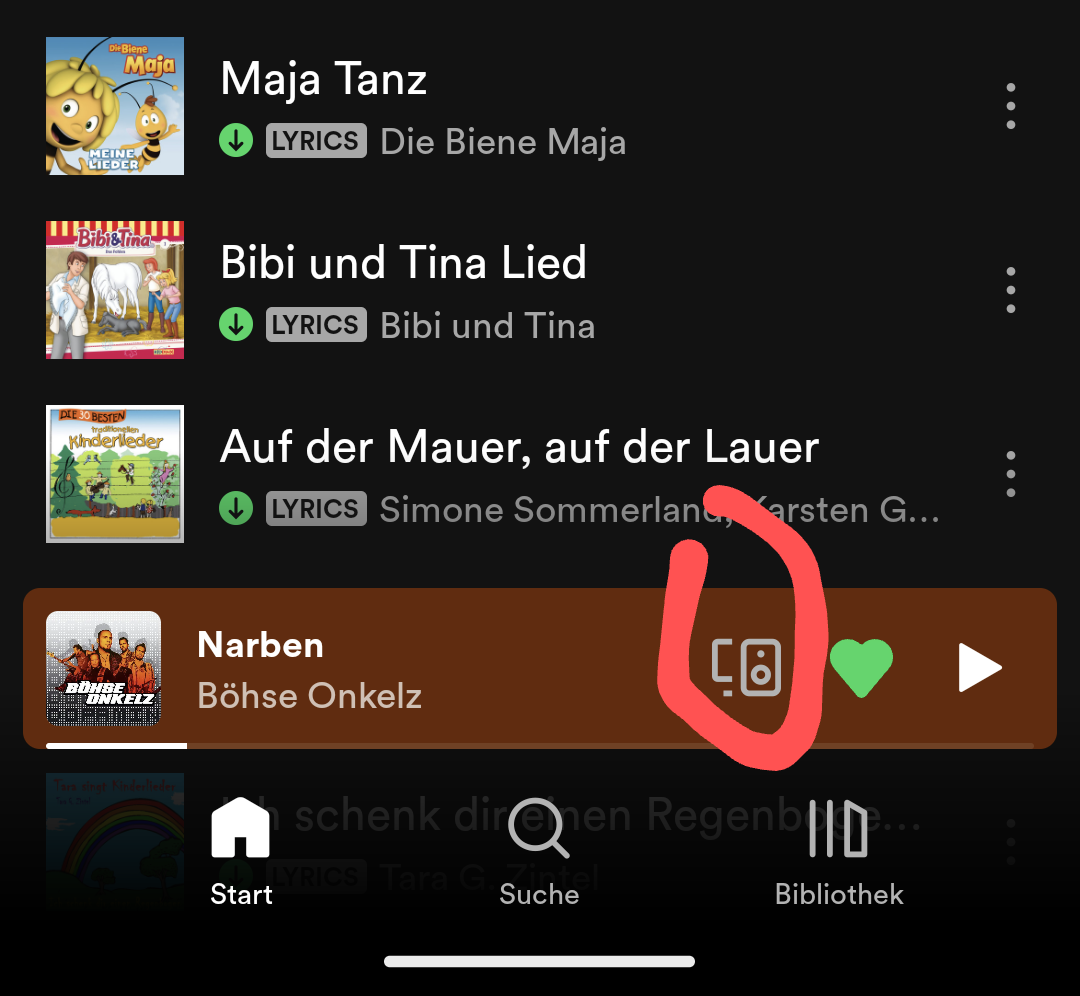Screen dimensions: 1080x996
Task: Open options for Maja Tanz
Action: 1011,106
